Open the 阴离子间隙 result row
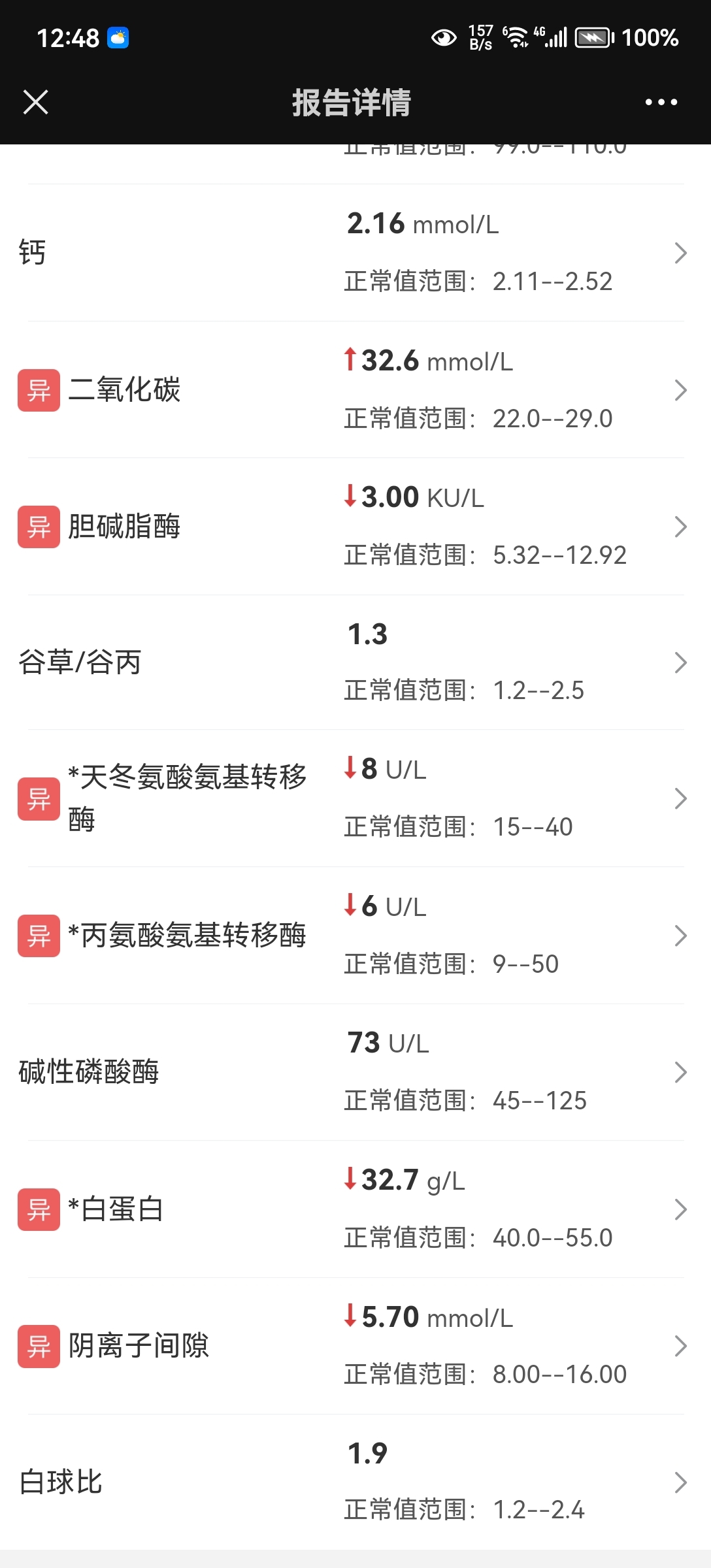 click(x=355, y=1346)
